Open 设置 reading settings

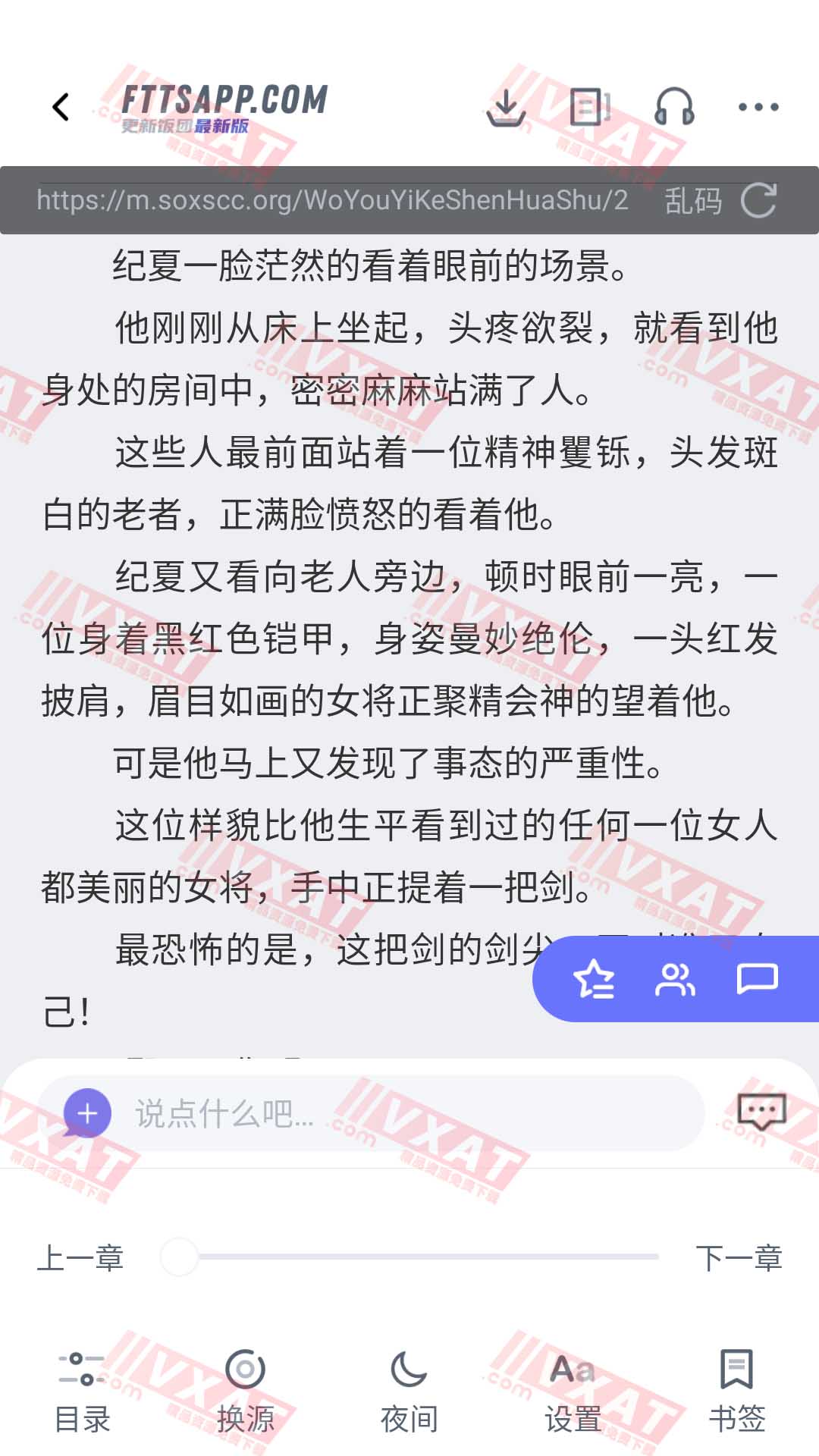click(573, 1391)
